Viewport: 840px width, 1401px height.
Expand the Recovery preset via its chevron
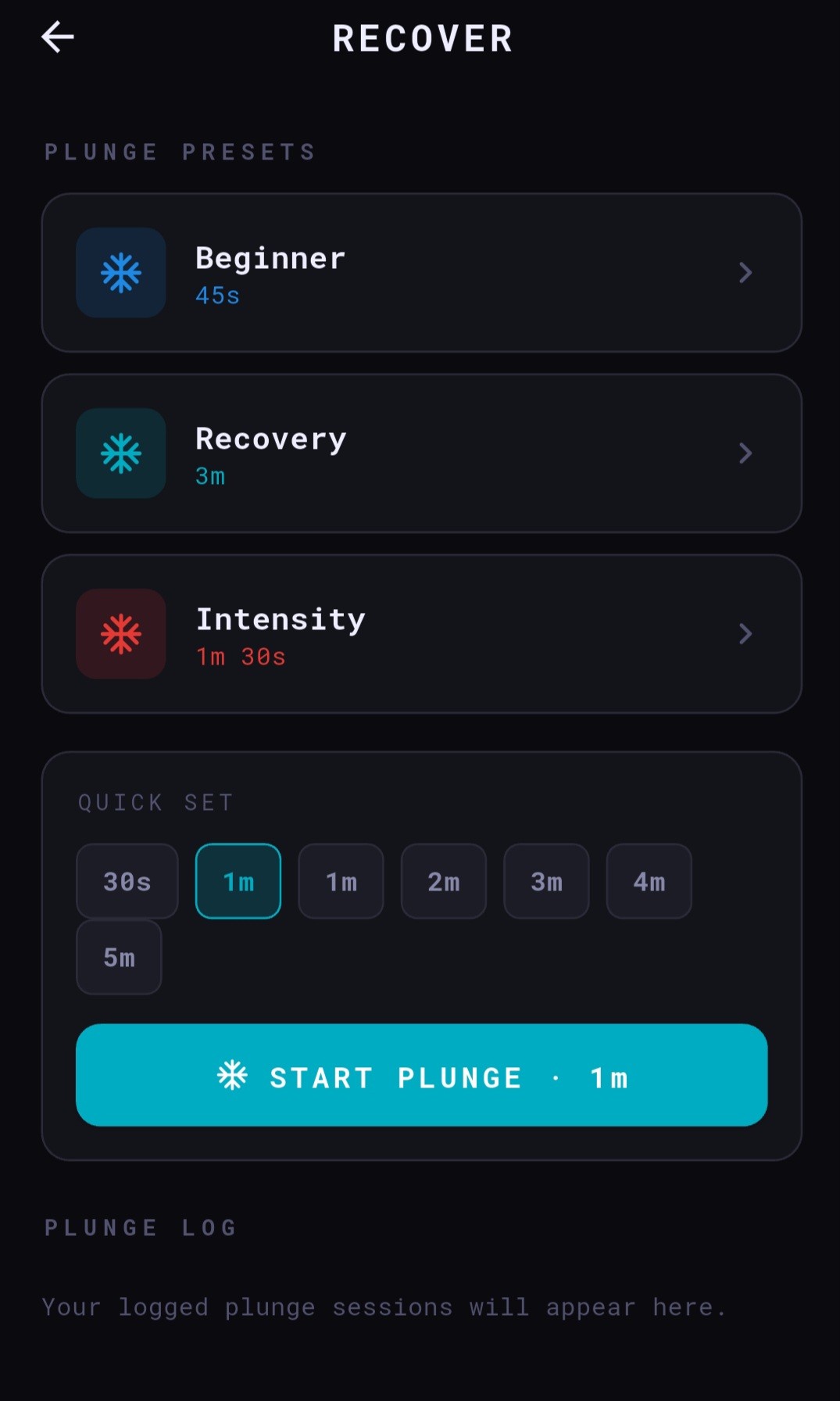(x=745, y=453)
